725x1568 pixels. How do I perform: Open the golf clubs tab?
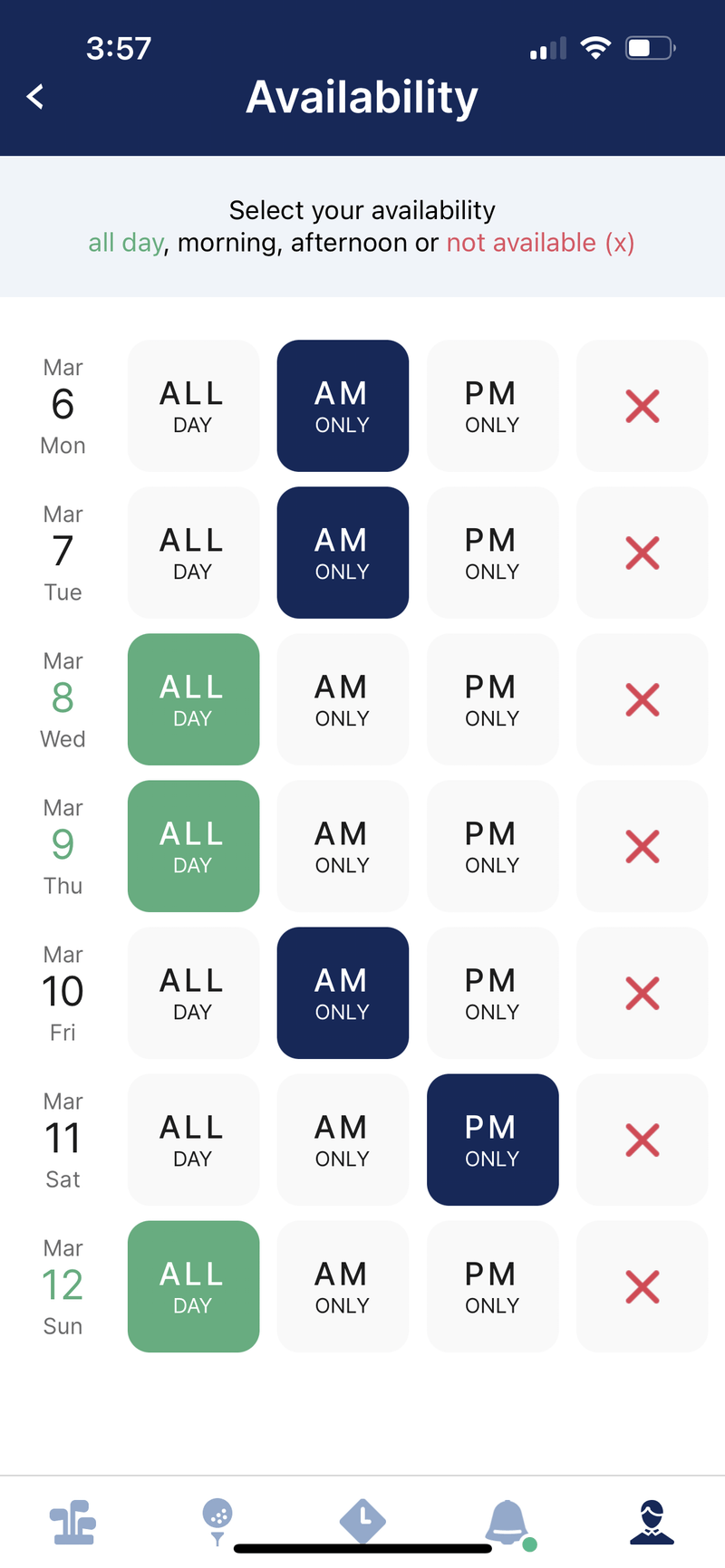coord(73,1522)
